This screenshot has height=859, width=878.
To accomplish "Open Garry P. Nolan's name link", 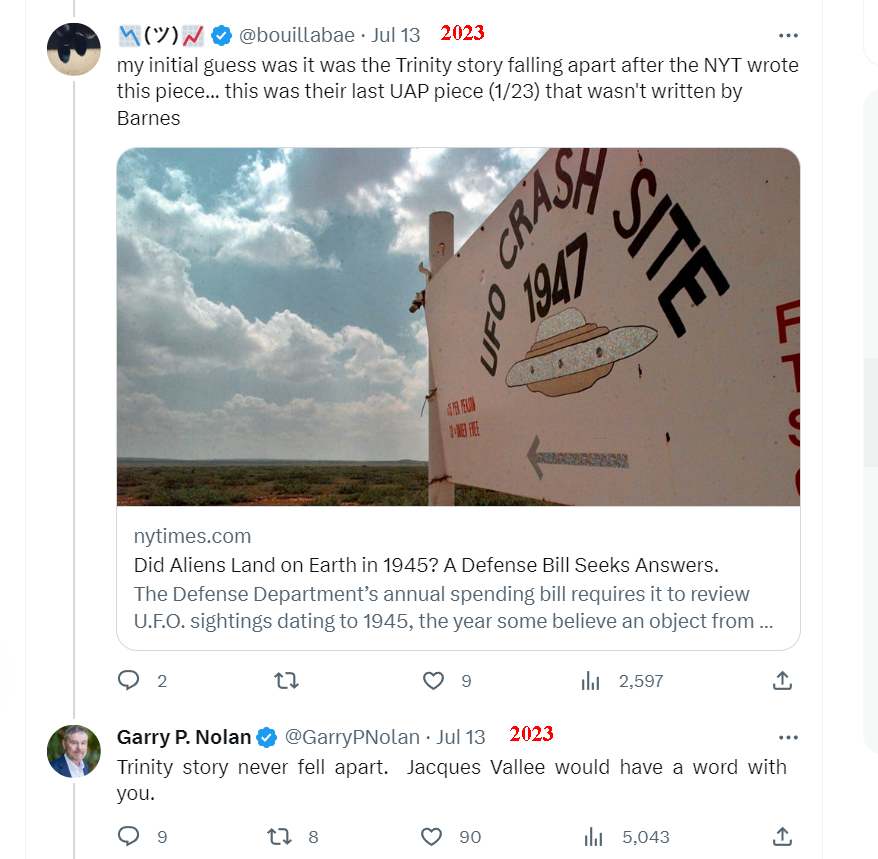I will click(x=184, y=737).
